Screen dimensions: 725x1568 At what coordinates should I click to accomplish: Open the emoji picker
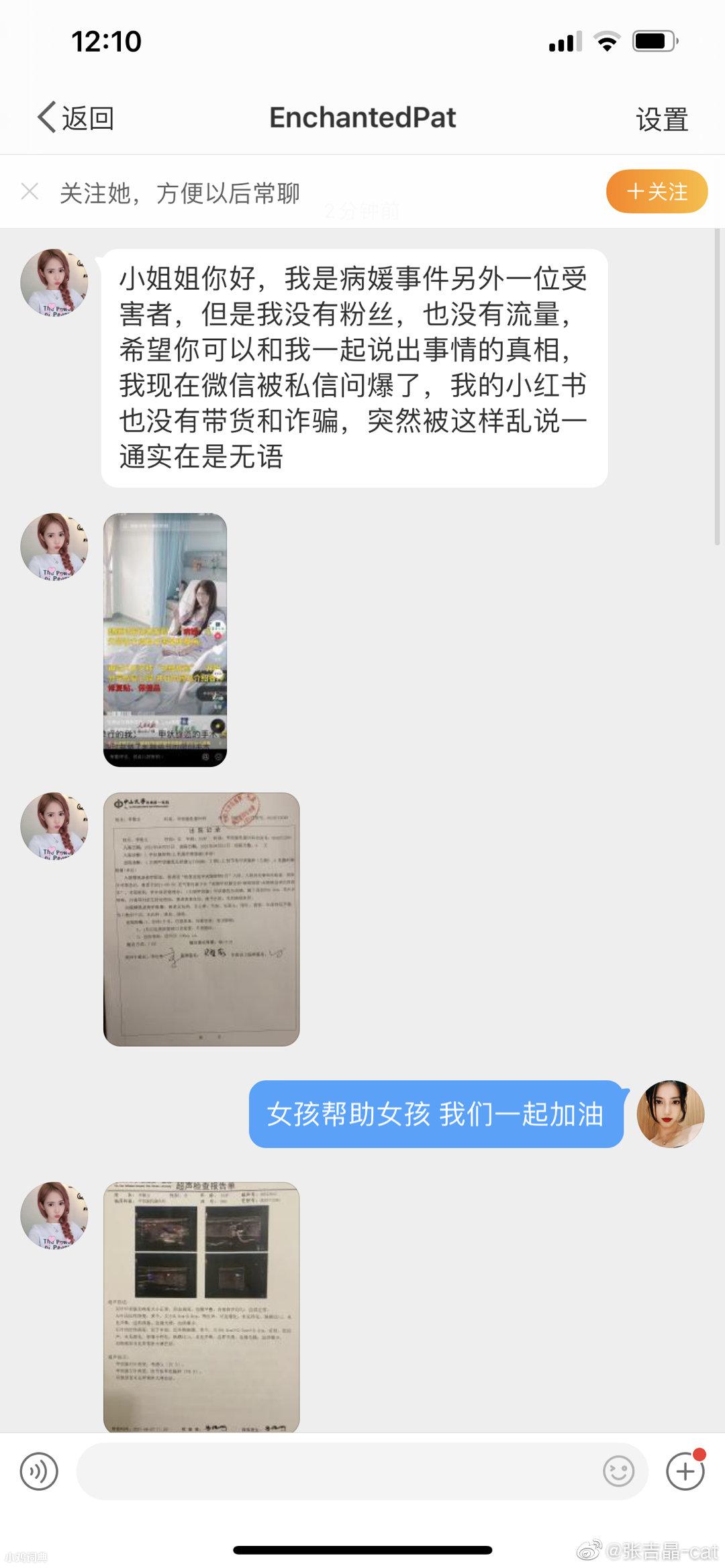click(618, 1472)
